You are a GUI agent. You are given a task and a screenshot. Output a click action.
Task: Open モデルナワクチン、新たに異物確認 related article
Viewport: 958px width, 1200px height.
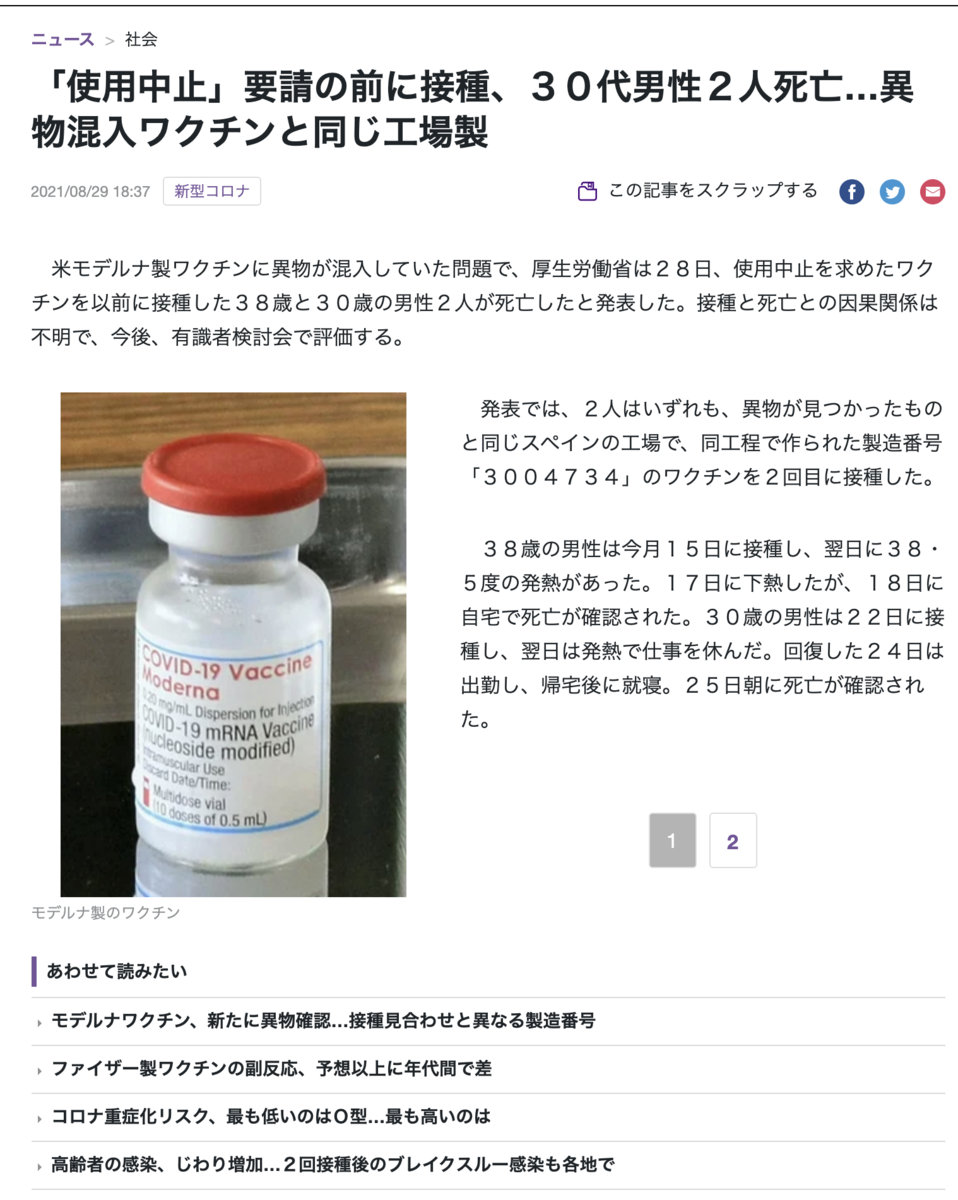click(323, 1021)
